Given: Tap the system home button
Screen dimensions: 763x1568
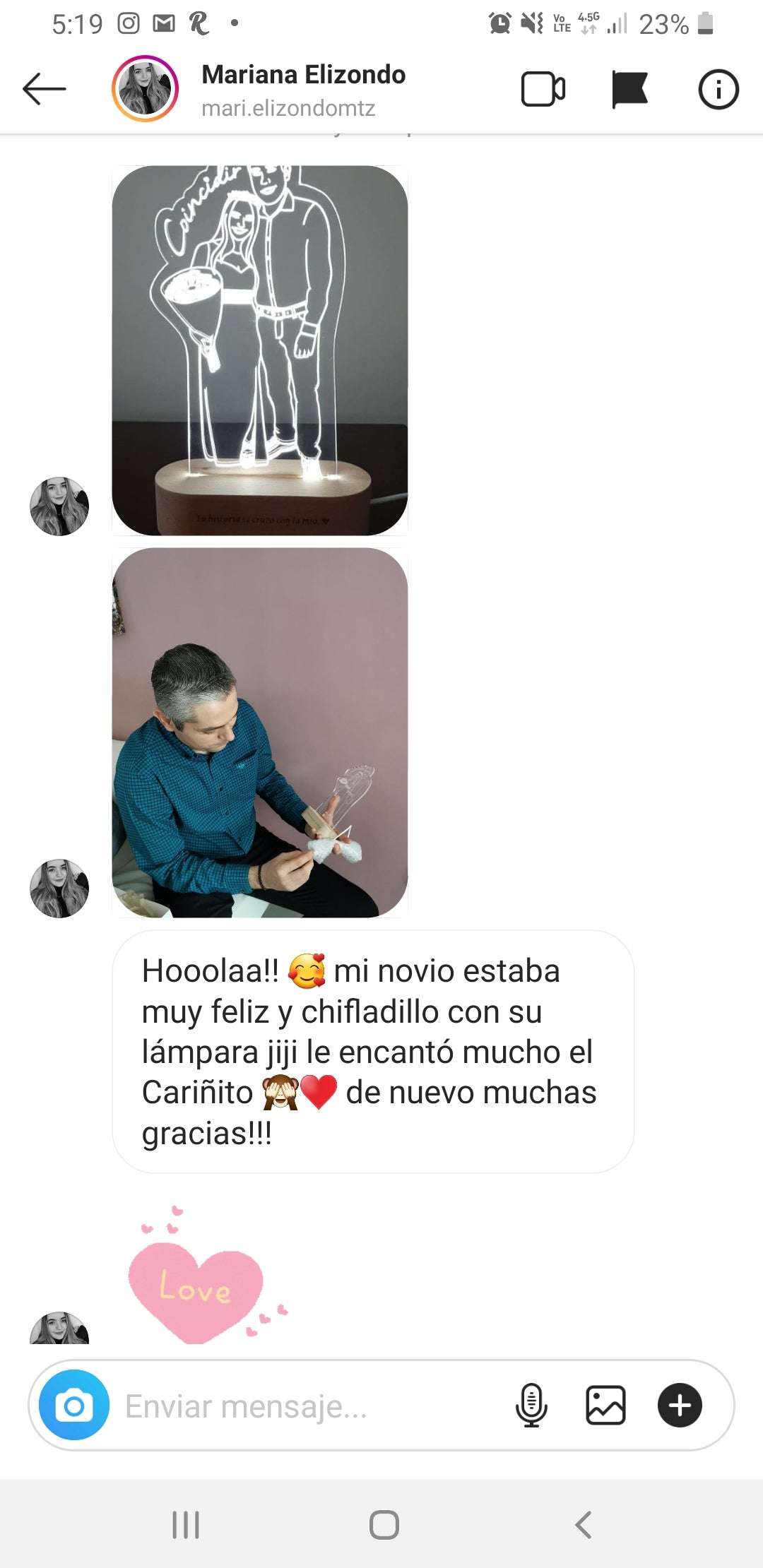Looking at the screenshot, I should 384,1525.
